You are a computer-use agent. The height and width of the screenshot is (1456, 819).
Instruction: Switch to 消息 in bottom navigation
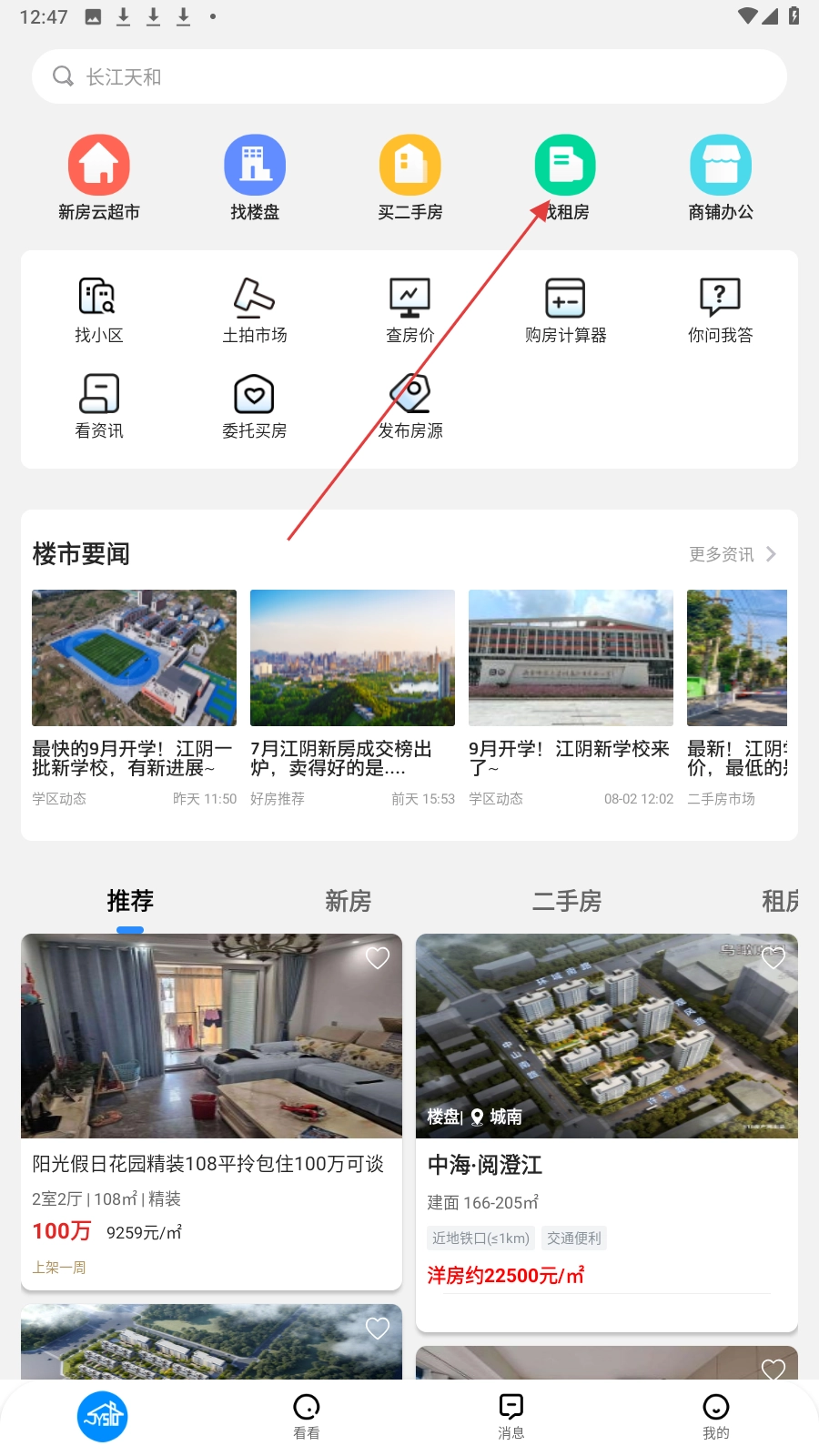(x=511, y=1416)
